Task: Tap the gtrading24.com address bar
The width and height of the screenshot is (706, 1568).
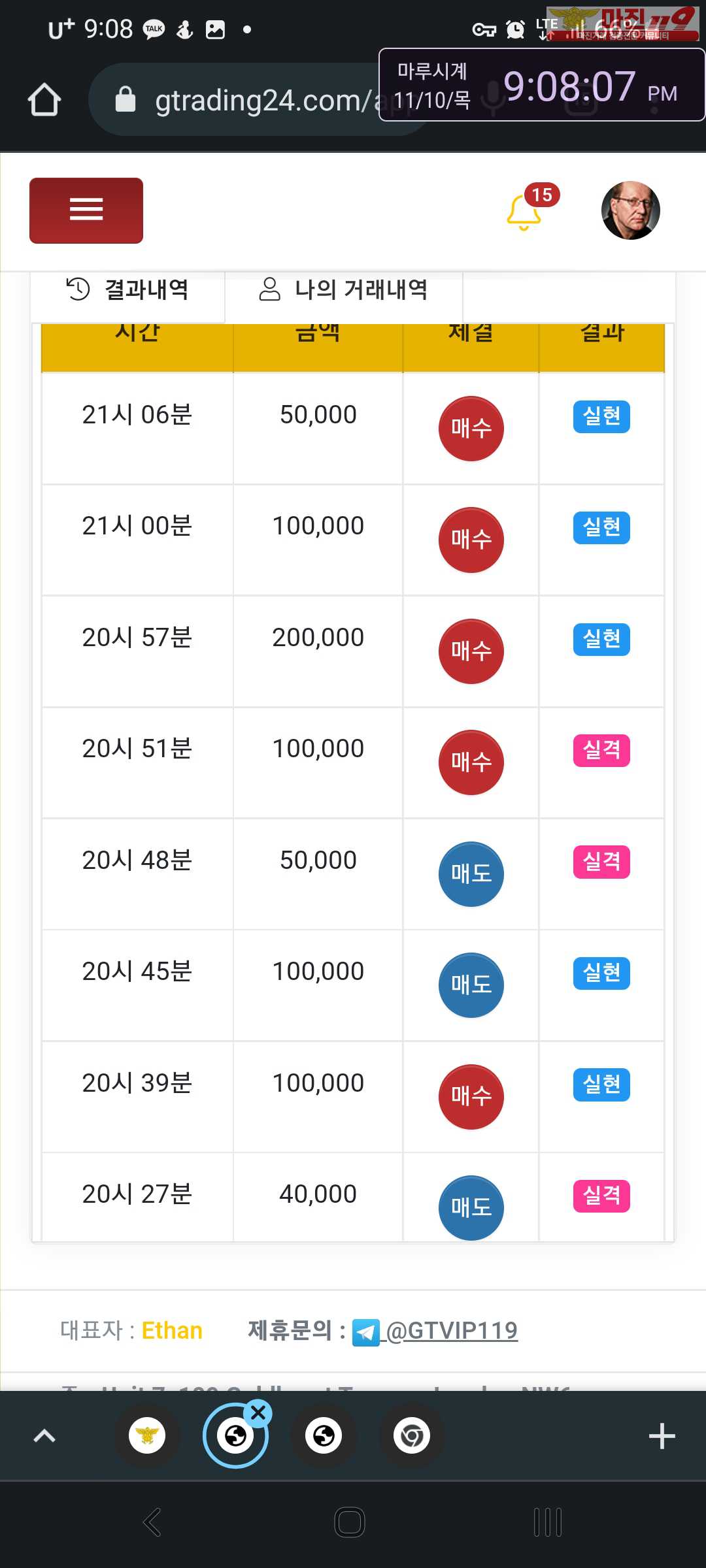Action: pos(258,99)
